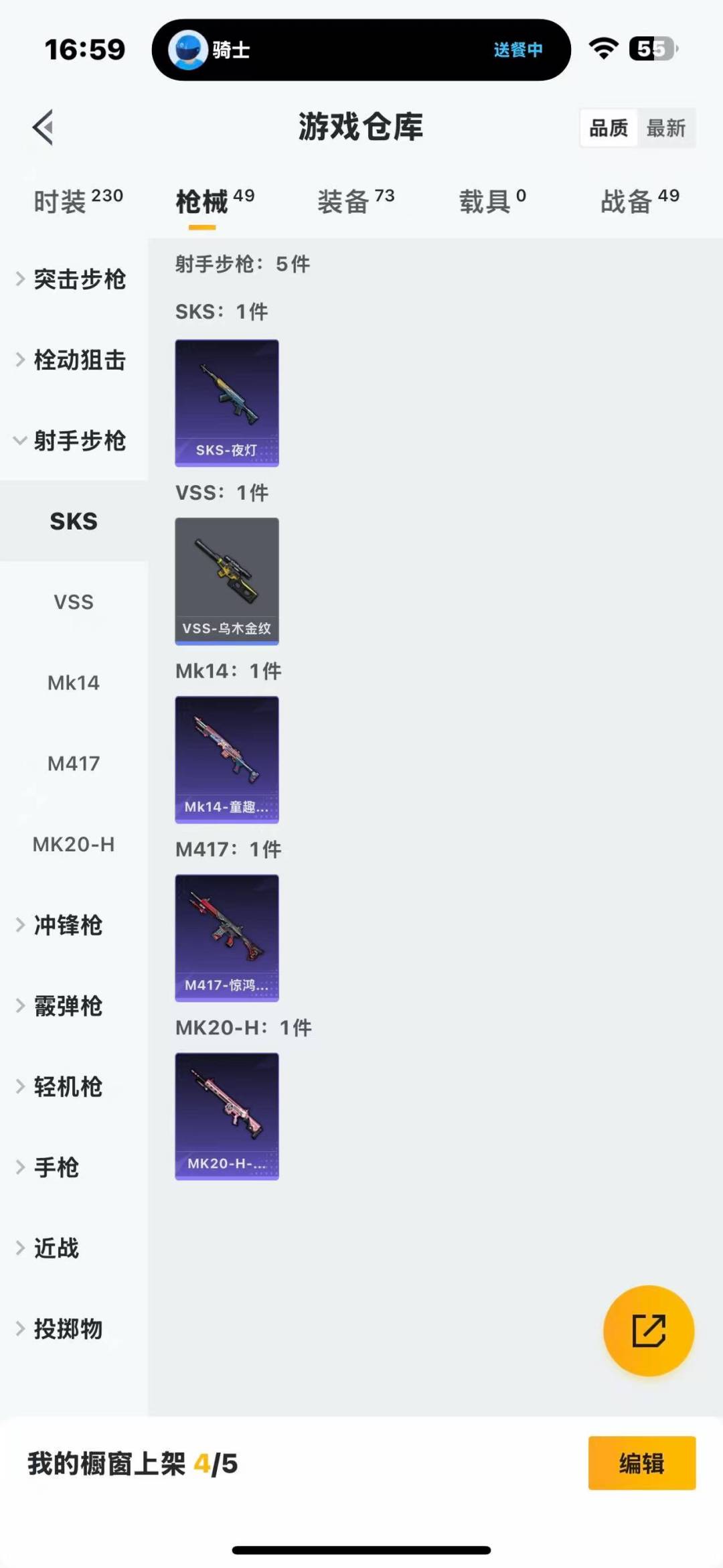Open the SKS-夜灯 skin card

point(227,403)
